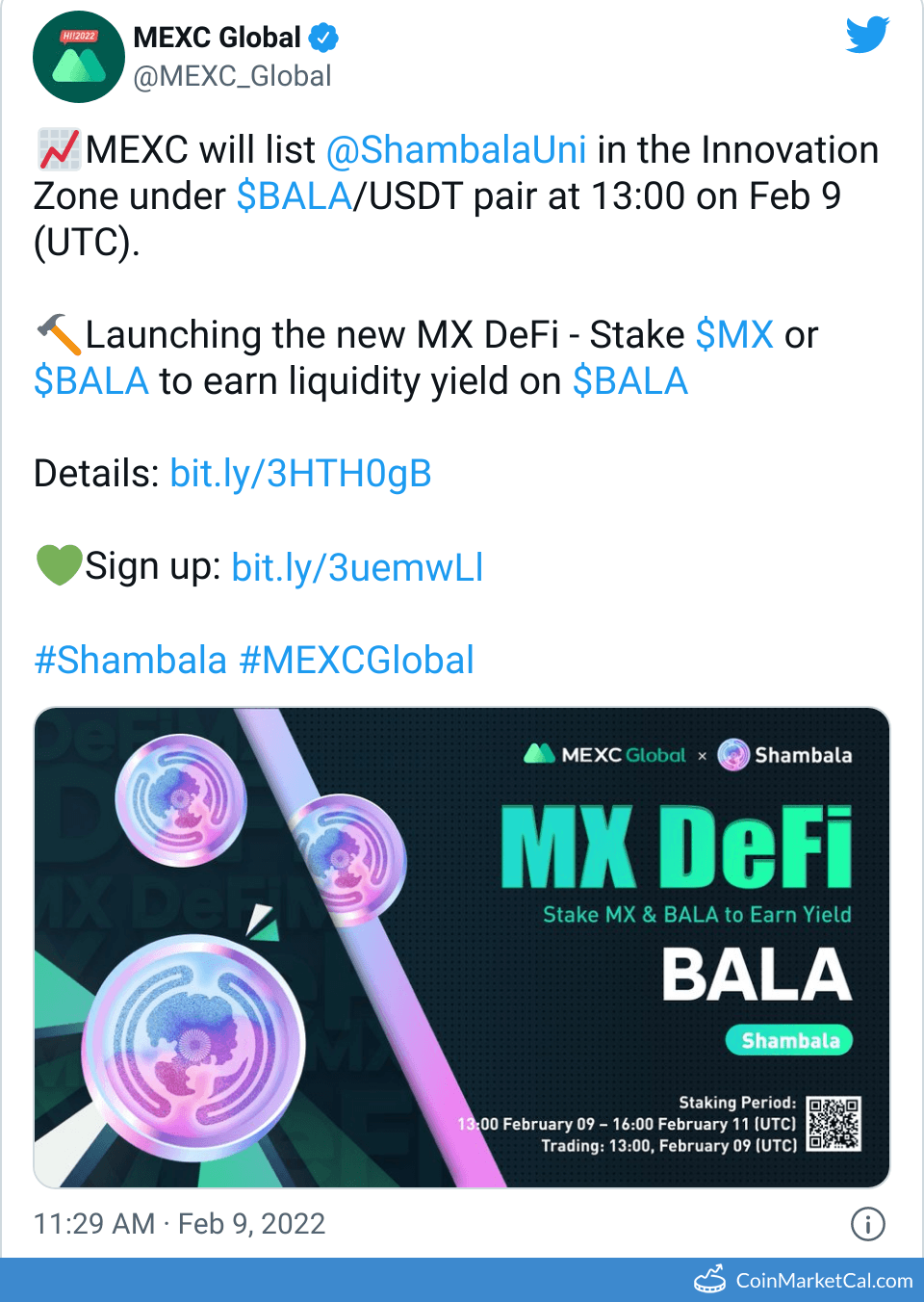View the MX DeFi BALA tweet image

(462, 948)
